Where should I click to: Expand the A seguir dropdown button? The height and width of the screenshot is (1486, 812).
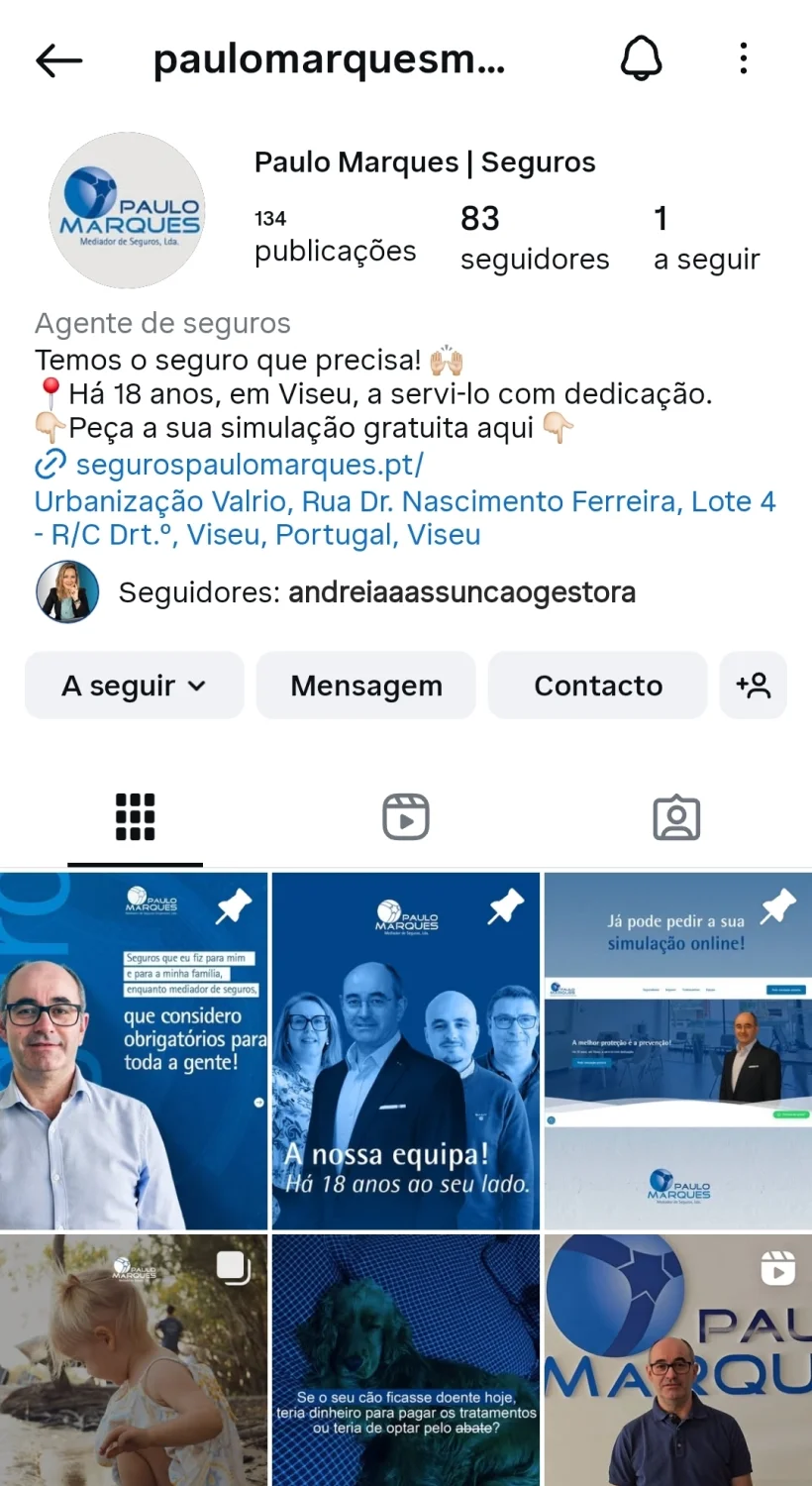click(134, 686)
